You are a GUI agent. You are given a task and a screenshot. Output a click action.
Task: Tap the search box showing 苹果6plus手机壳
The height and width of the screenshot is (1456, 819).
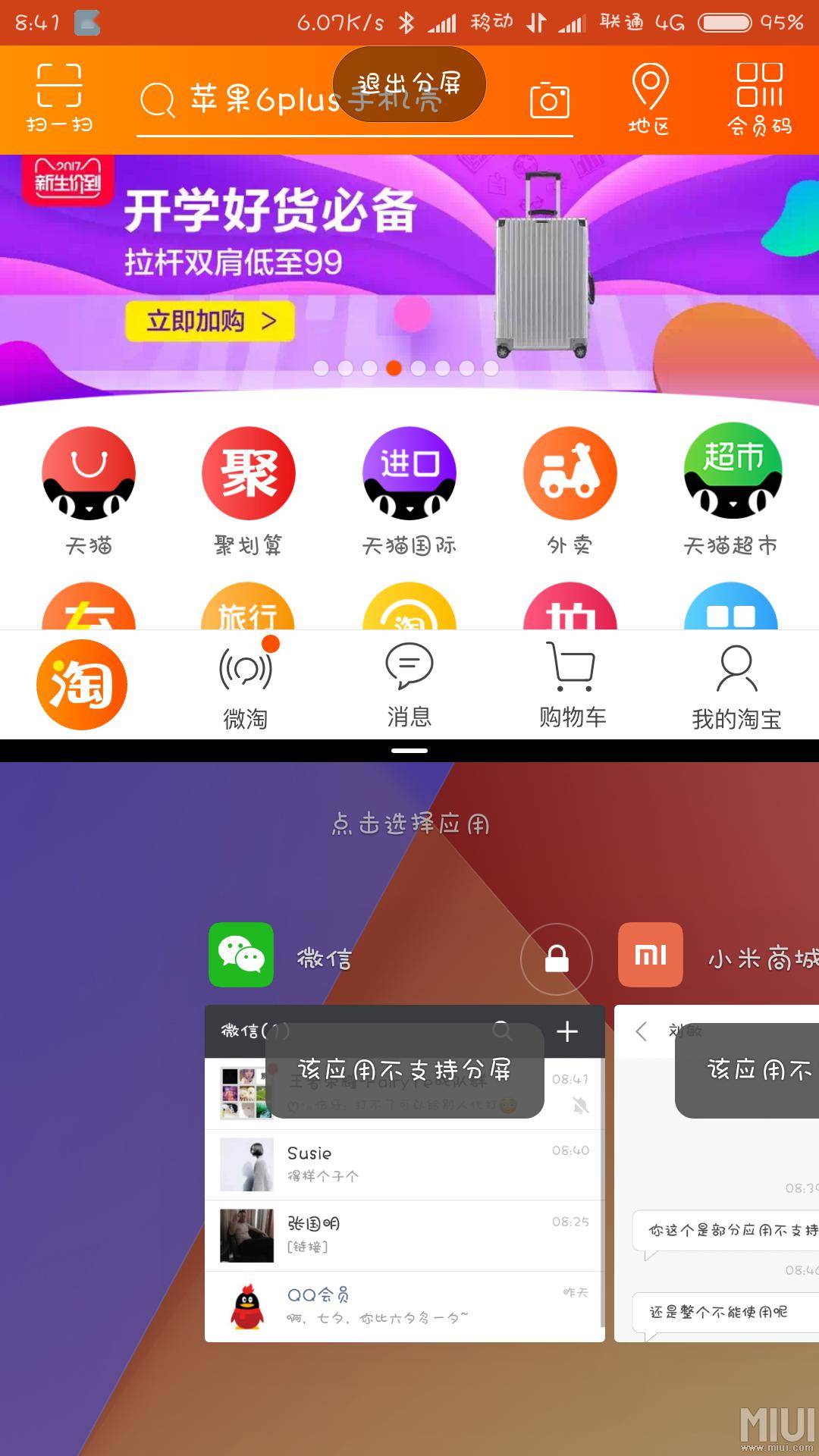click(x=354, y=99)
